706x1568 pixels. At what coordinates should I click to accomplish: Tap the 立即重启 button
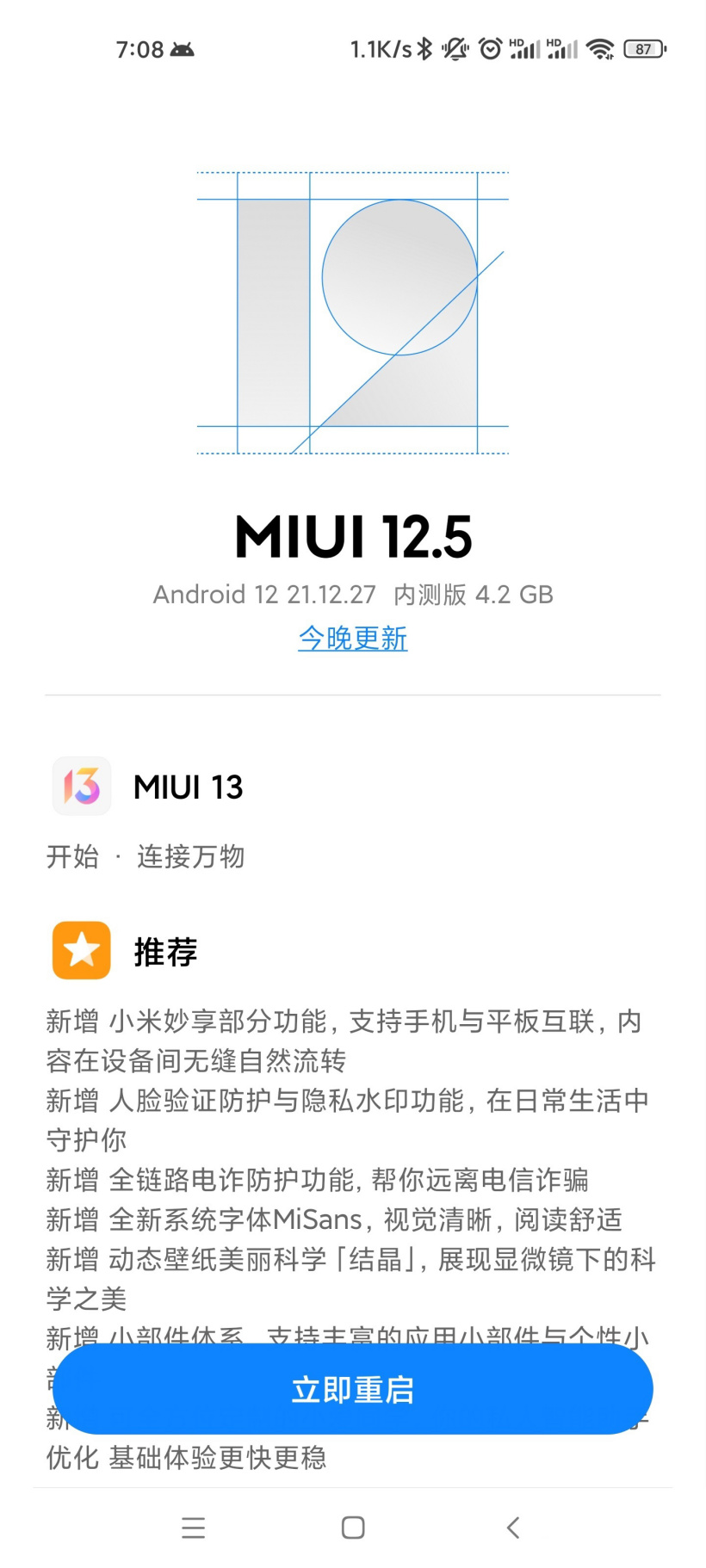point(353,1389)
